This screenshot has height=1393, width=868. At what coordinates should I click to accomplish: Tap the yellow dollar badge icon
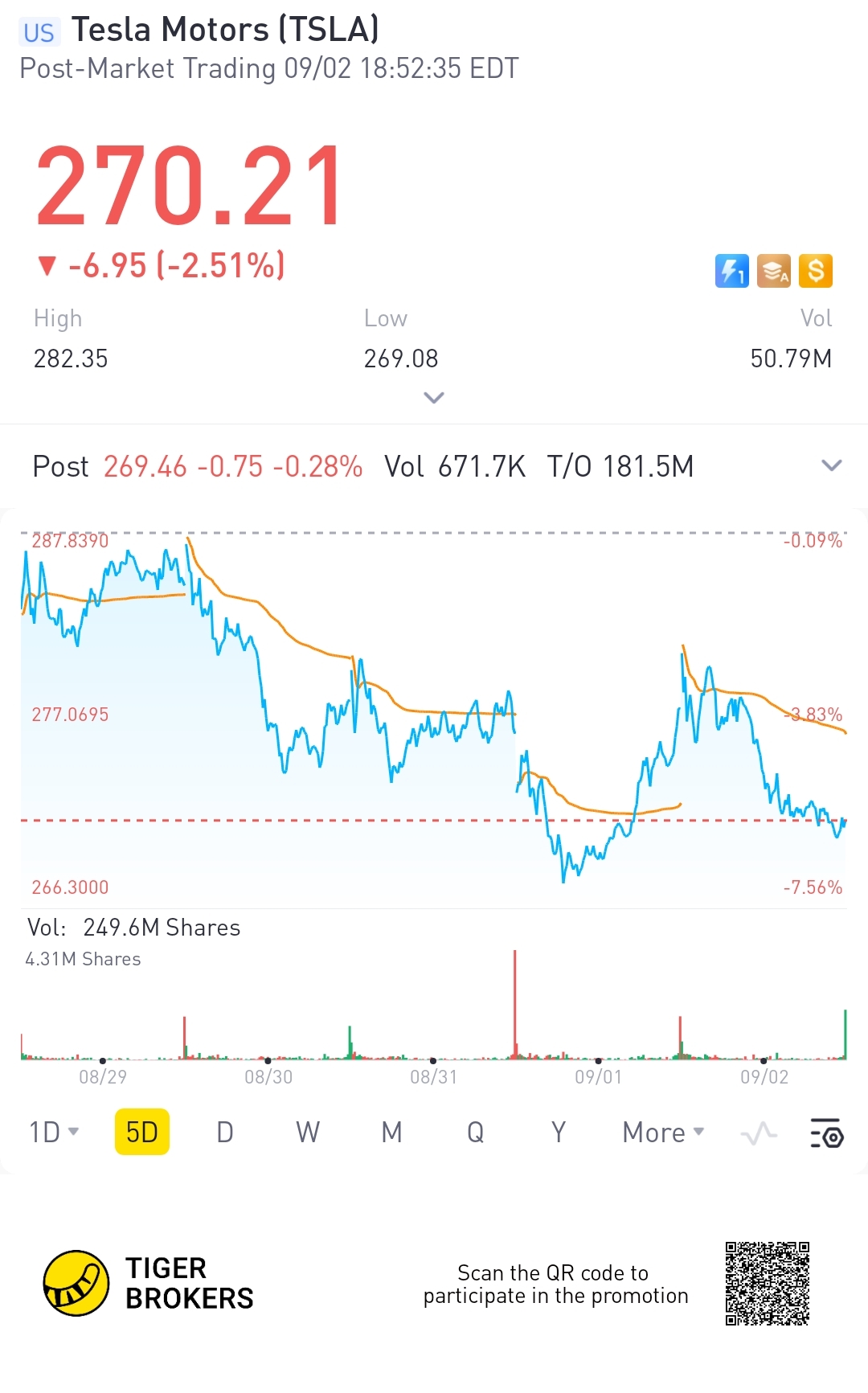pos(816,271)
